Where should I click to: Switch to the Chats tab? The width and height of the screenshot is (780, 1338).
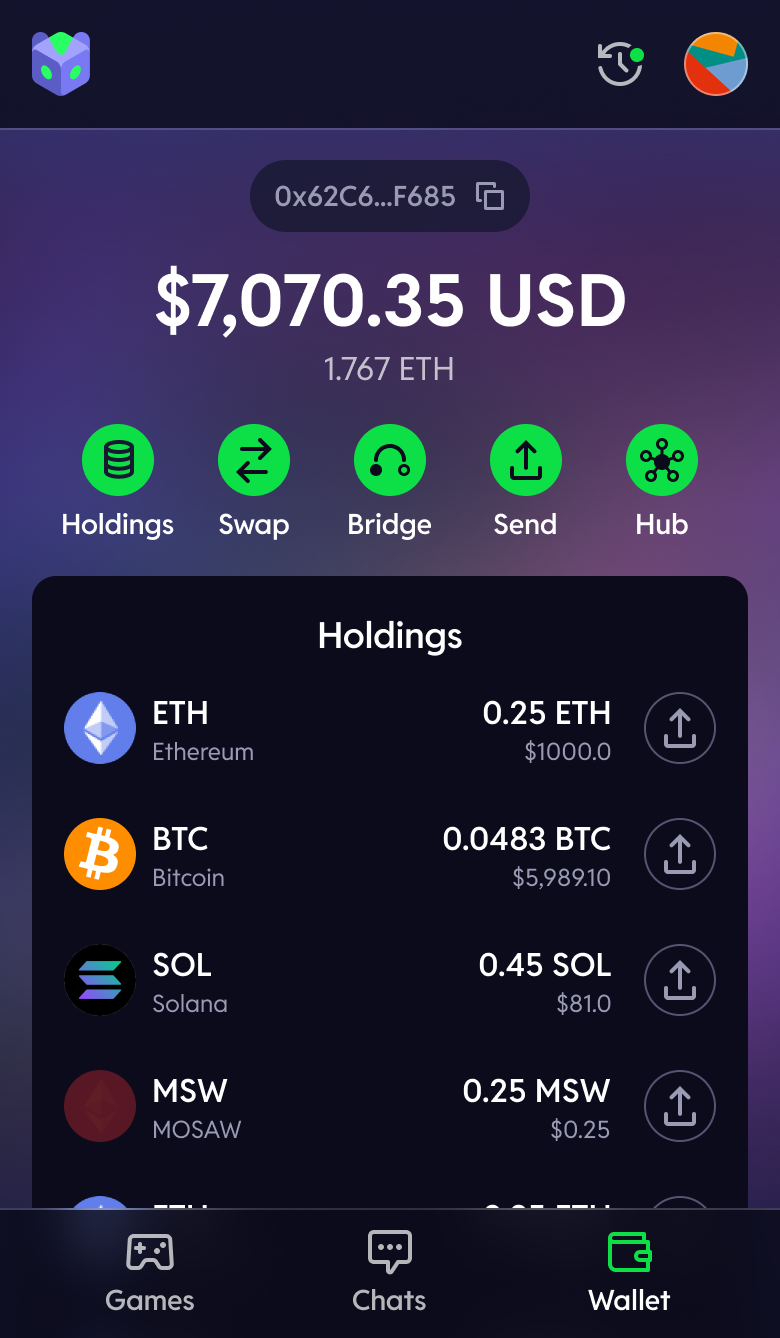390,1272
